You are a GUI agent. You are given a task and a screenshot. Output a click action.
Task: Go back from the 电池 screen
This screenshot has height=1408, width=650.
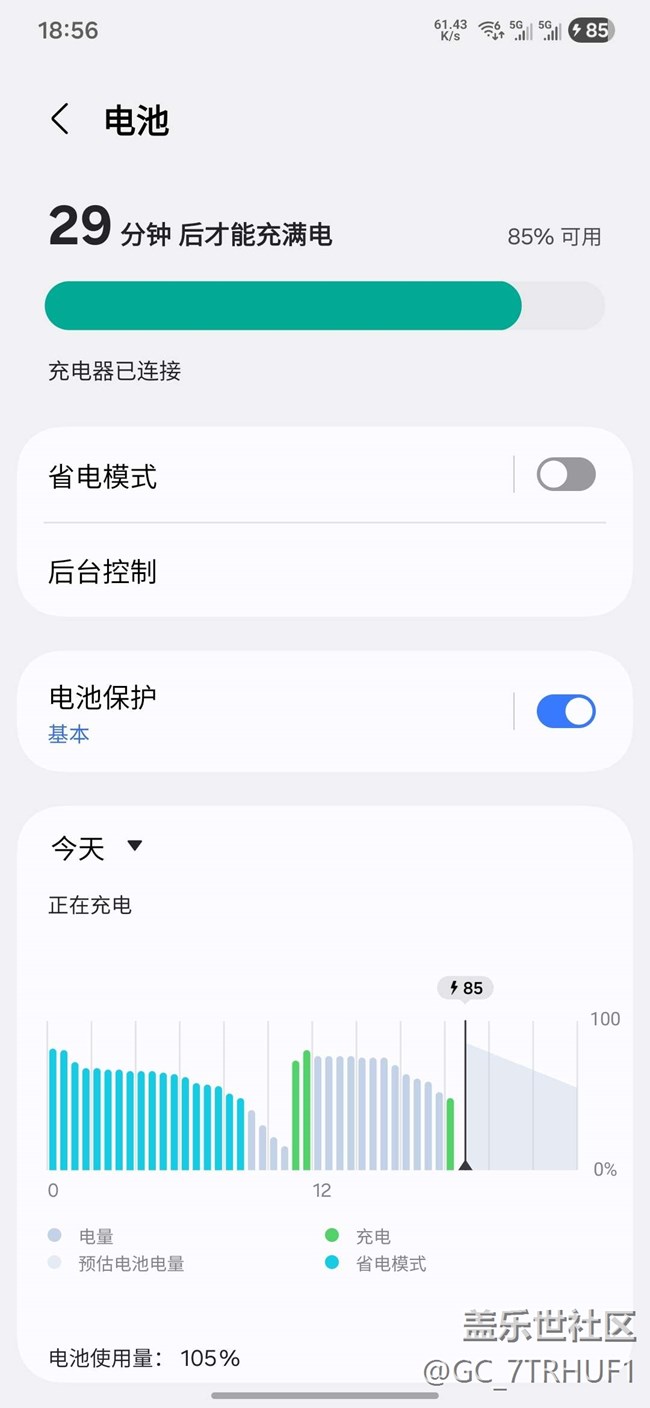[60, 120]
